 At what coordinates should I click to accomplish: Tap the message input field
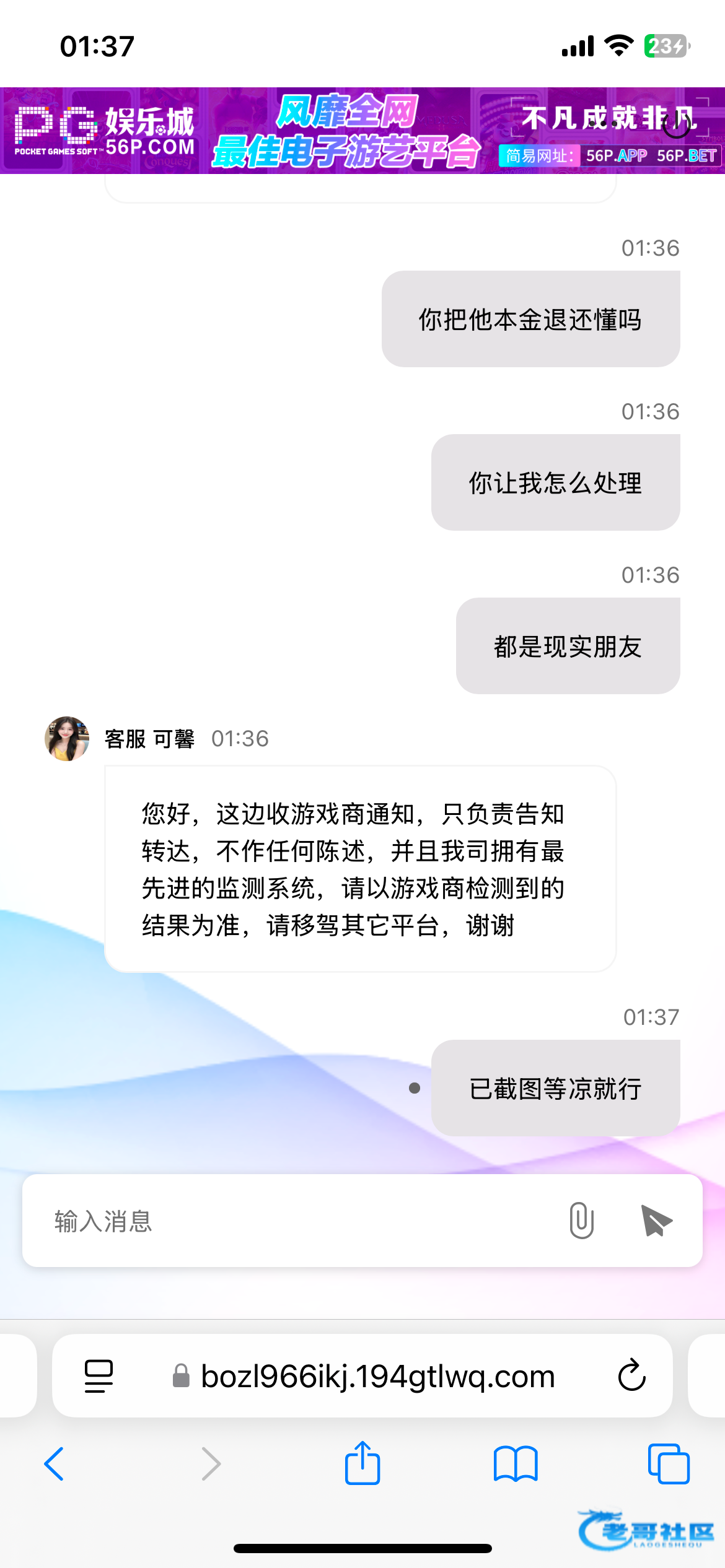tap(297, 1221)
